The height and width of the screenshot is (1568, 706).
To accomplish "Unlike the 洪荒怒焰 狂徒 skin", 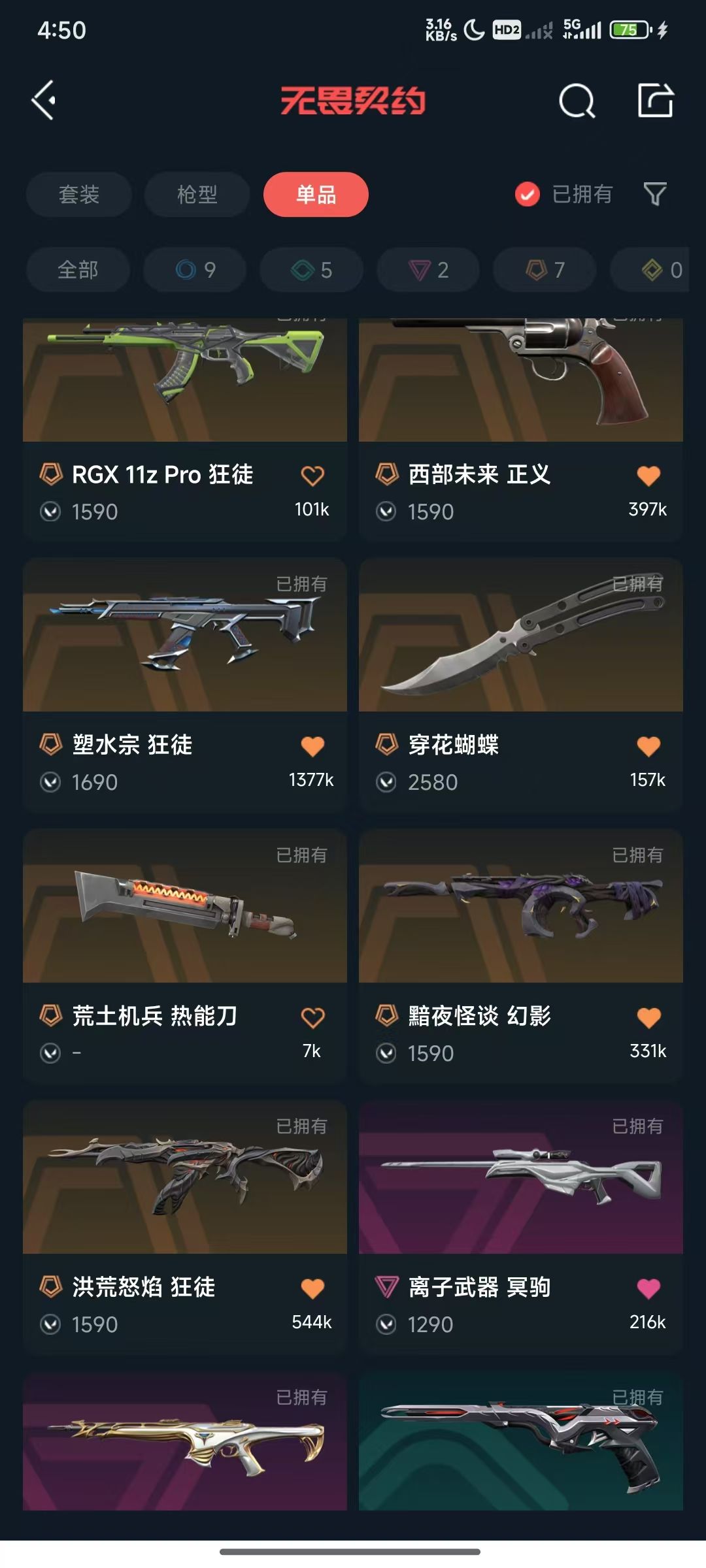I will [312, 1288].
